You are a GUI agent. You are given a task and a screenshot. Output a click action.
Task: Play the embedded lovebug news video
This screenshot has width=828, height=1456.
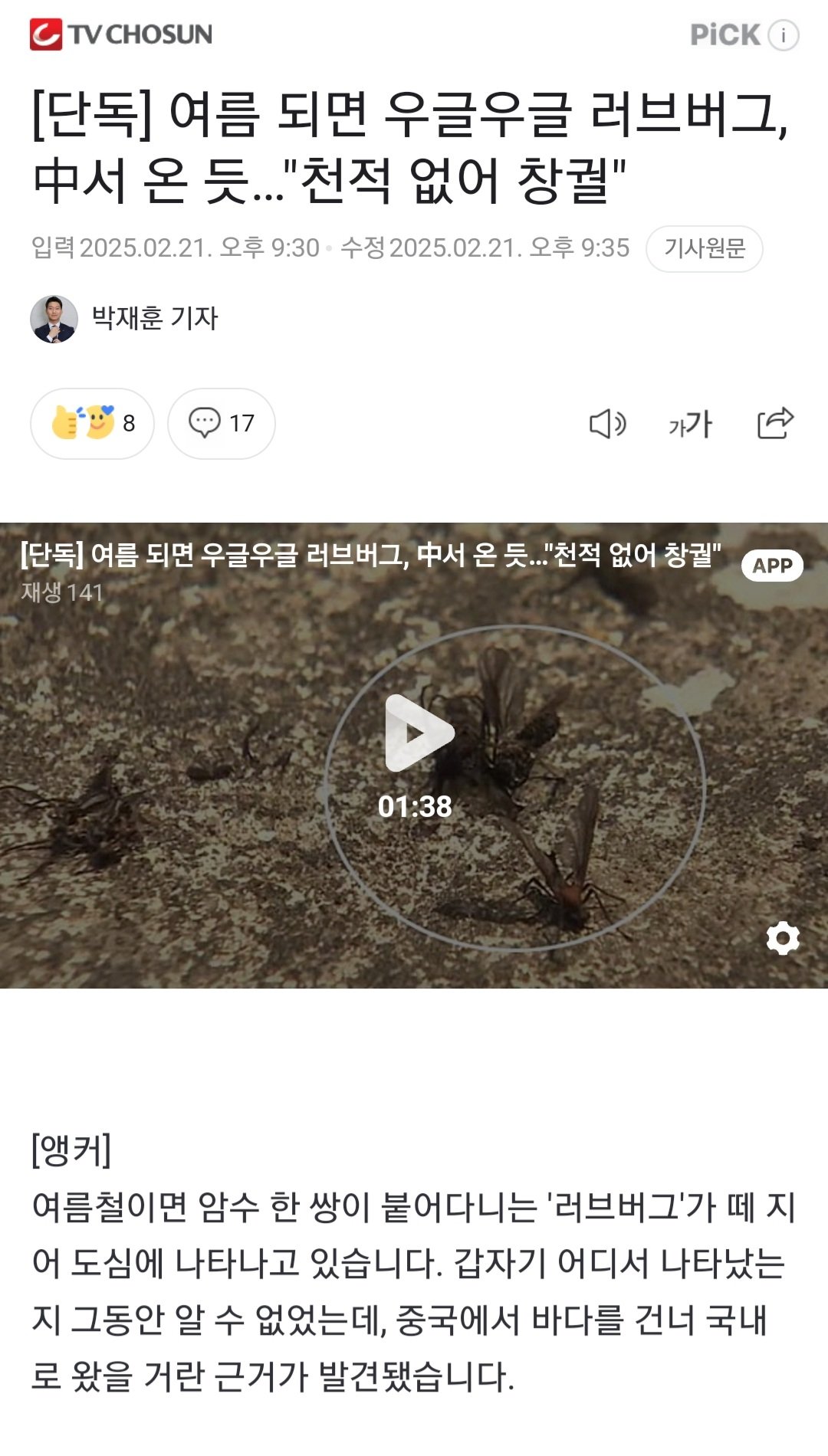[x=419, y=733]
